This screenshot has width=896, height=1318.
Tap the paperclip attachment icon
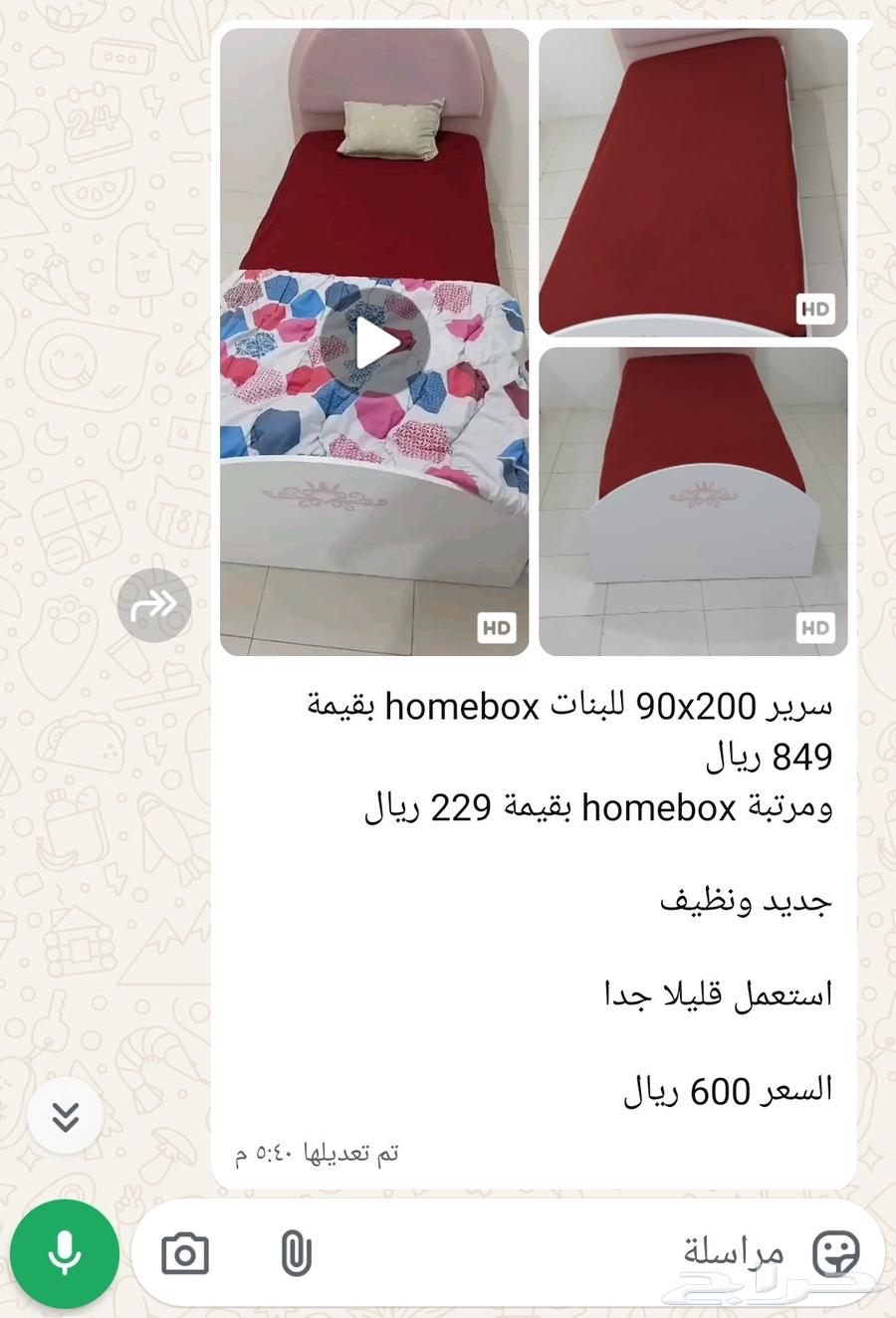297,1252
